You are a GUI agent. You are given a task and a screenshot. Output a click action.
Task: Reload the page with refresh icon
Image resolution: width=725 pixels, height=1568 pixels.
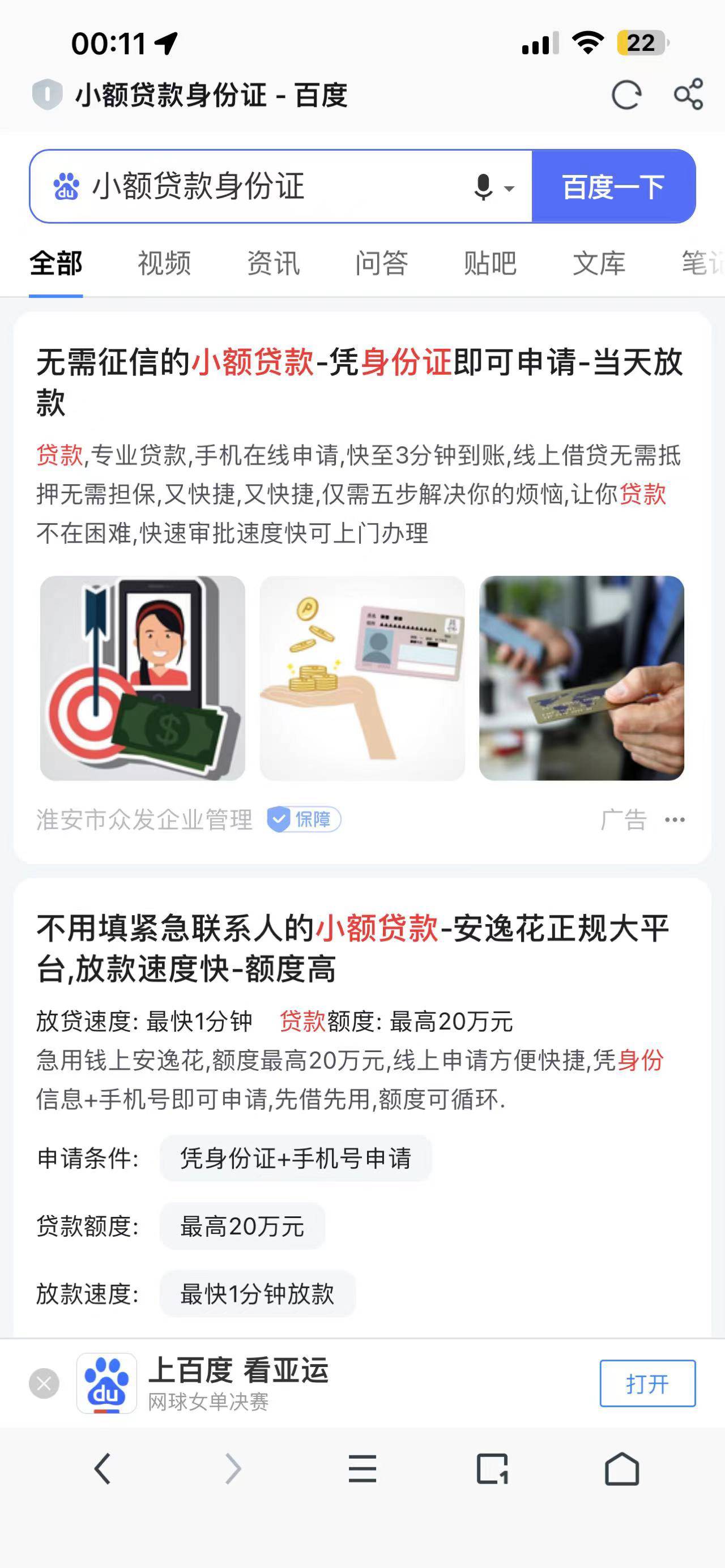pos(626,96)
